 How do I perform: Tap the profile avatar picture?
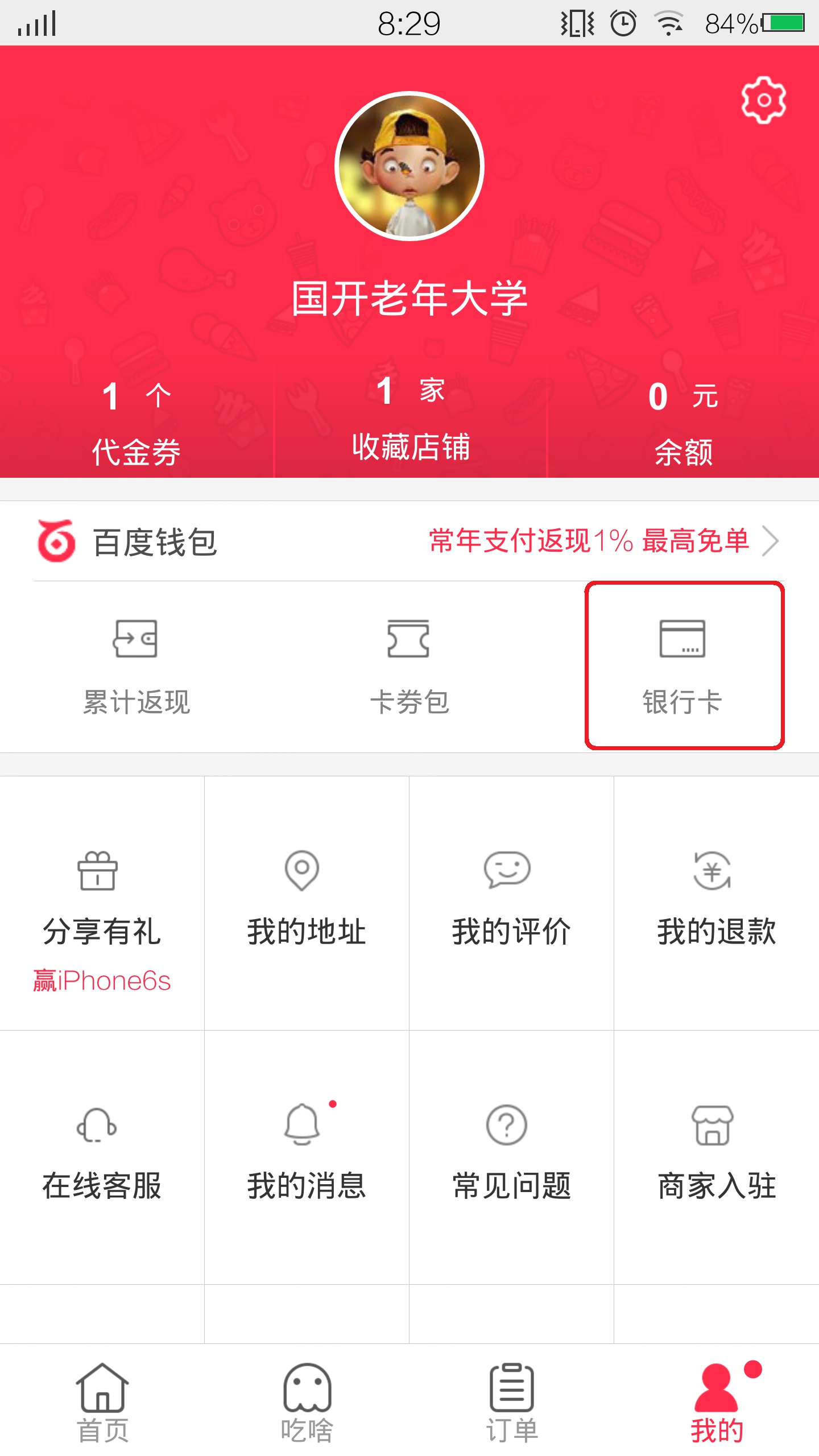(x=409, y=166)
